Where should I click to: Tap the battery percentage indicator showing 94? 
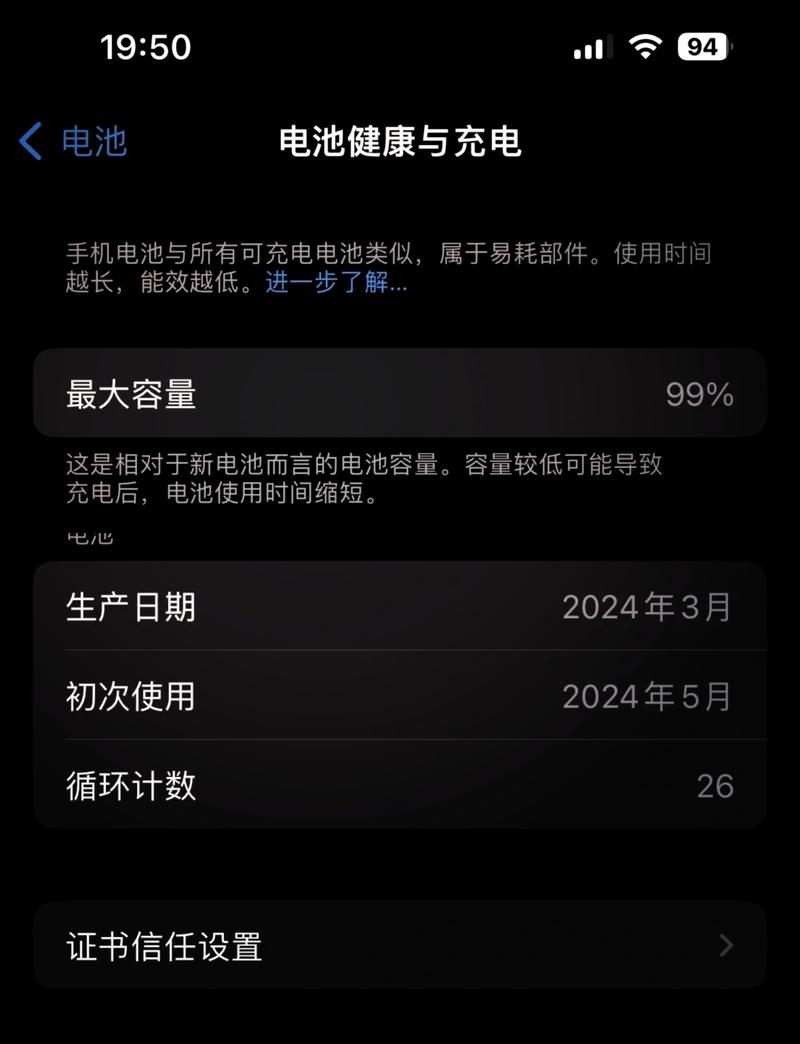coord(704,46)
